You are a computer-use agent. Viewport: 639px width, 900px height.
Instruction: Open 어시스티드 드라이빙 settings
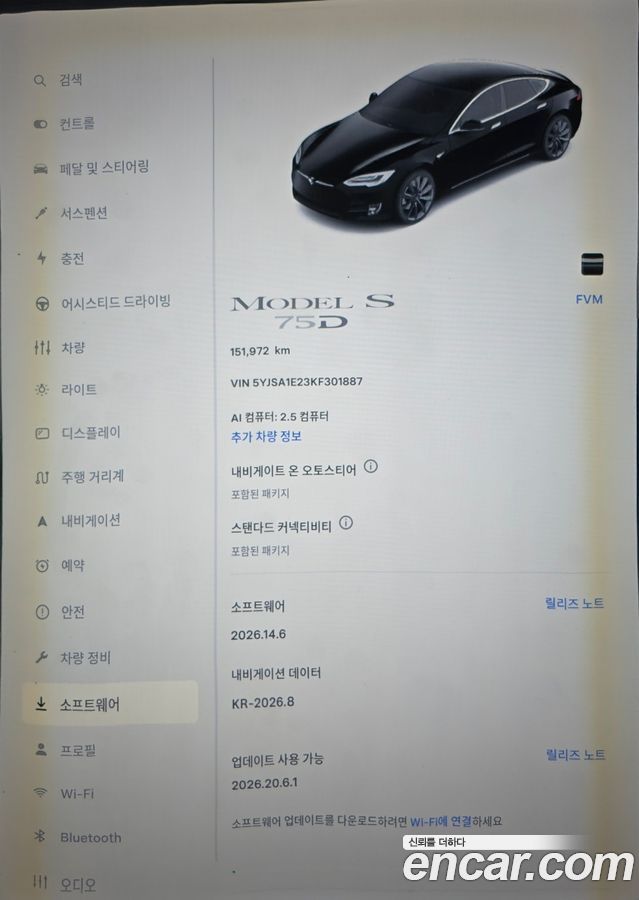pos(102,302)
